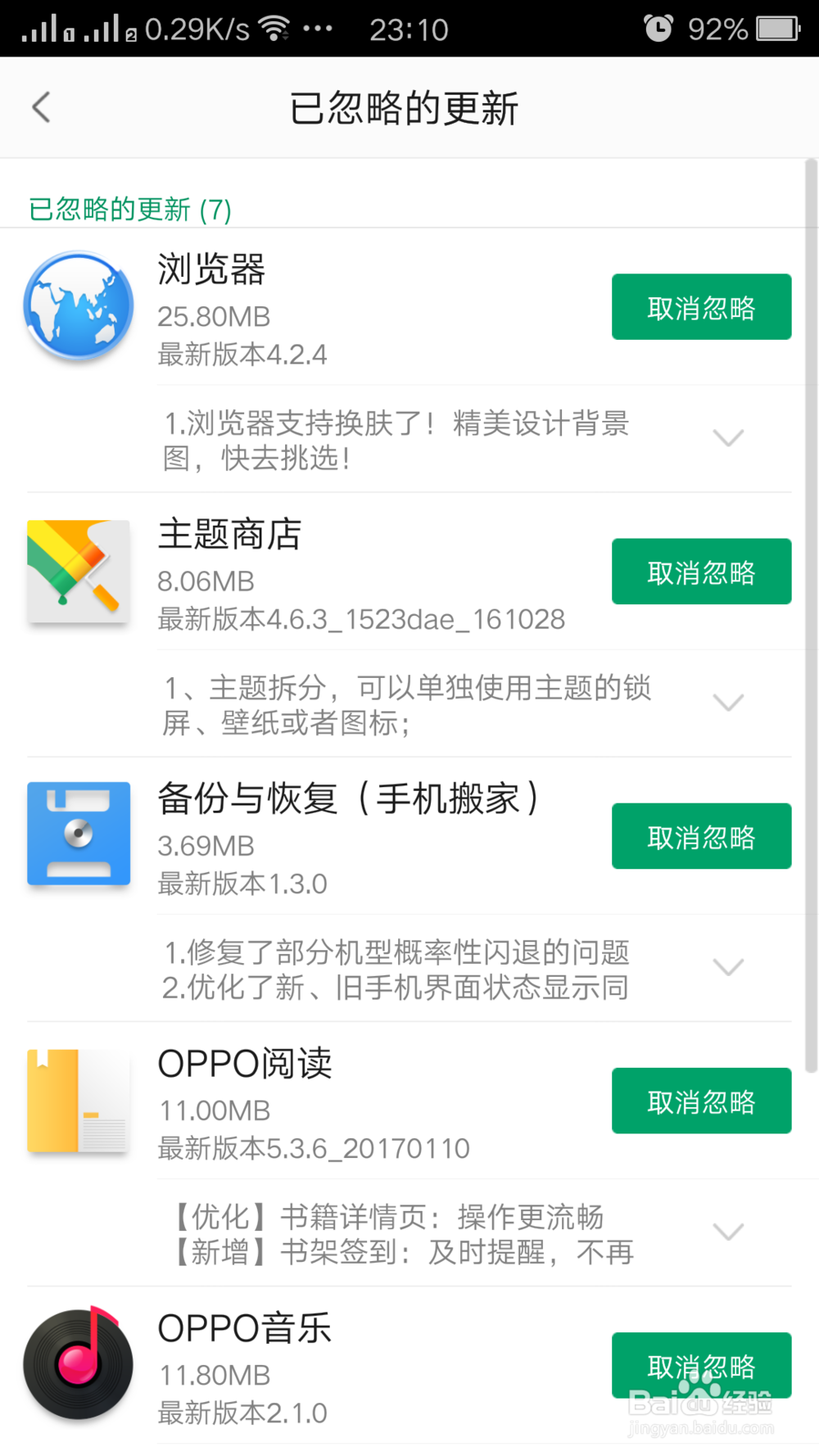
Task: Tap the OPPO音乐 vinyl record icon
Action: 78,1363
